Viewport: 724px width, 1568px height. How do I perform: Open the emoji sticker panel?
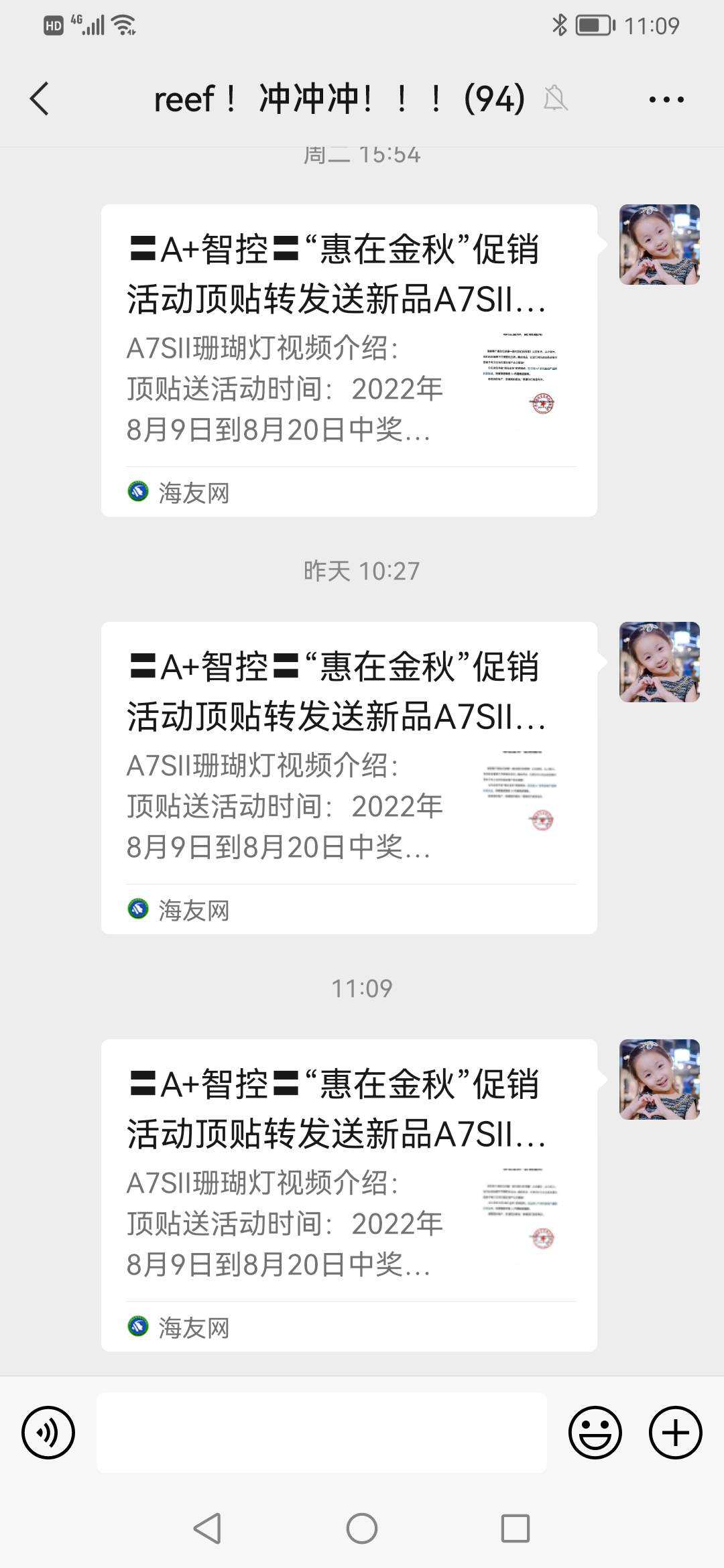[x=595, y=1433]
